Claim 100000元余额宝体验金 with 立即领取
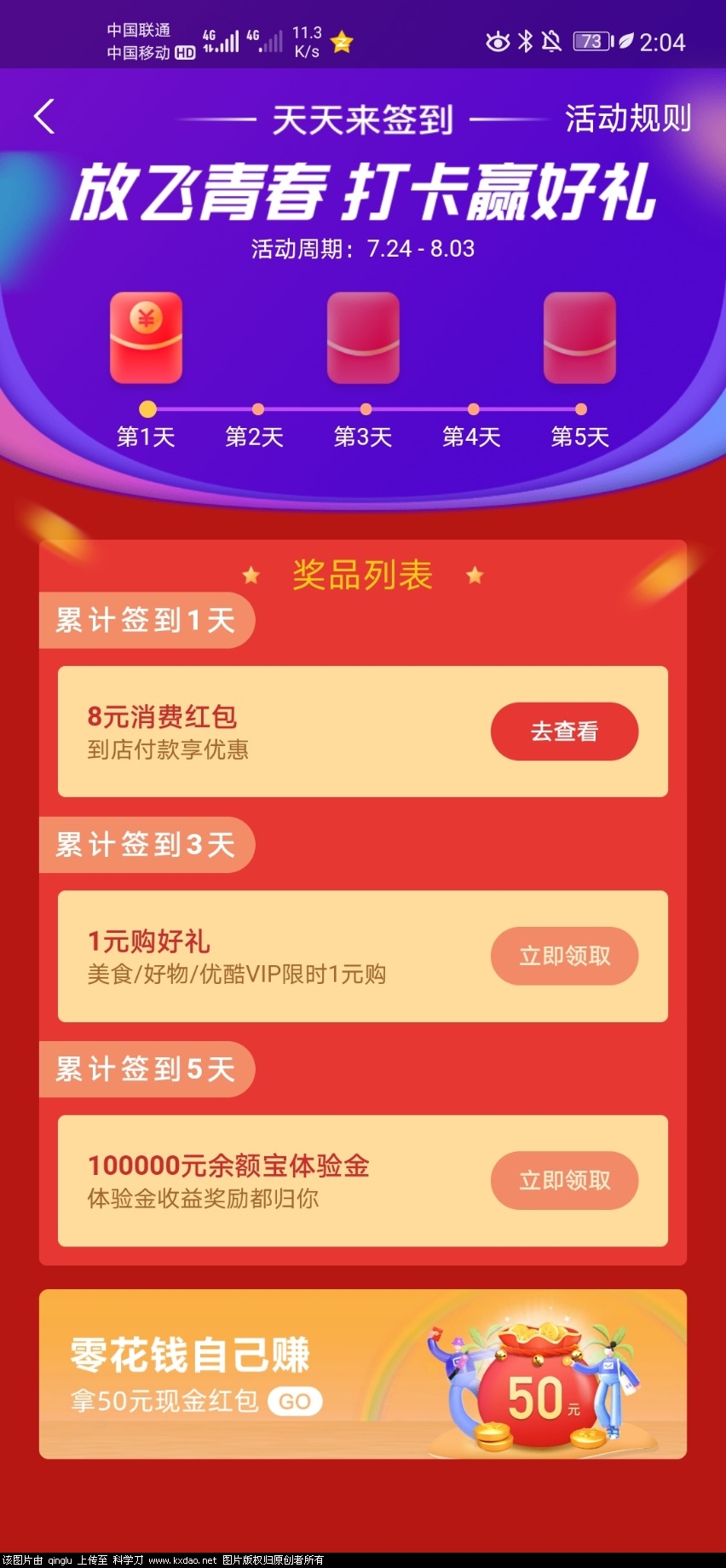The width and height of the screenshot is (726, 1568). (564, 1180)
